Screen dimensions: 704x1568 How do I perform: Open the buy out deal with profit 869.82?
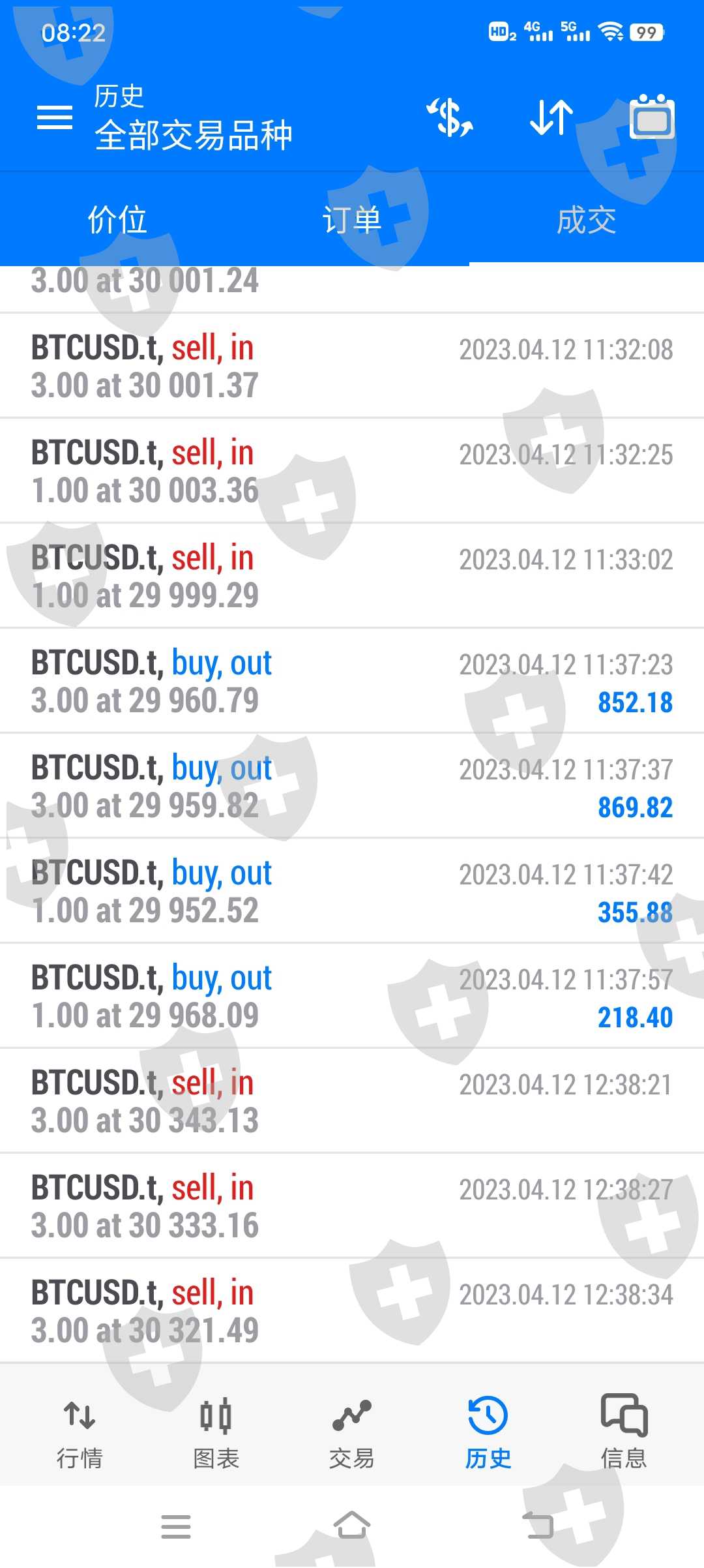[x=352, y=786]
